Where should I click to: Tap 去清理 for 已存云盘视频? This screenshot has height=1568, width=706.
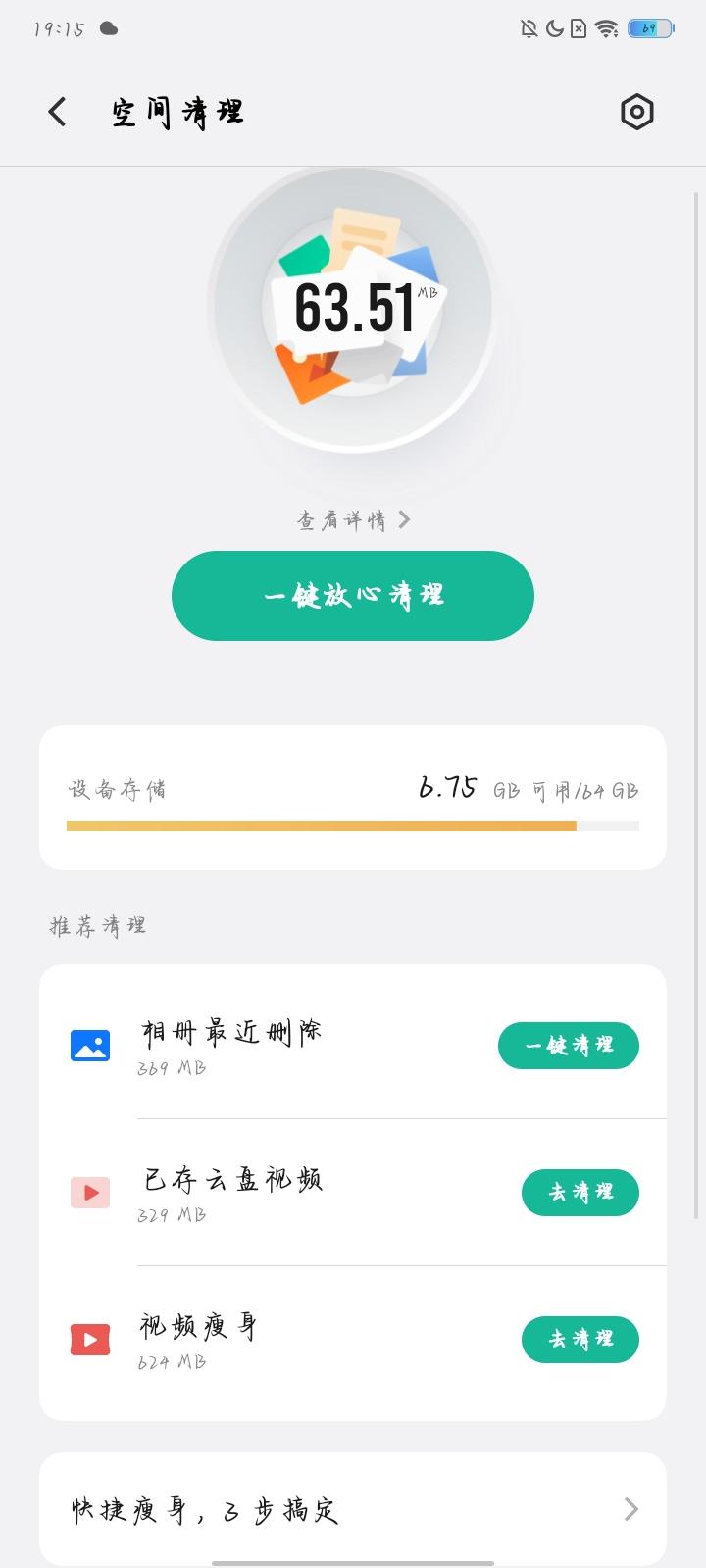580,1193
